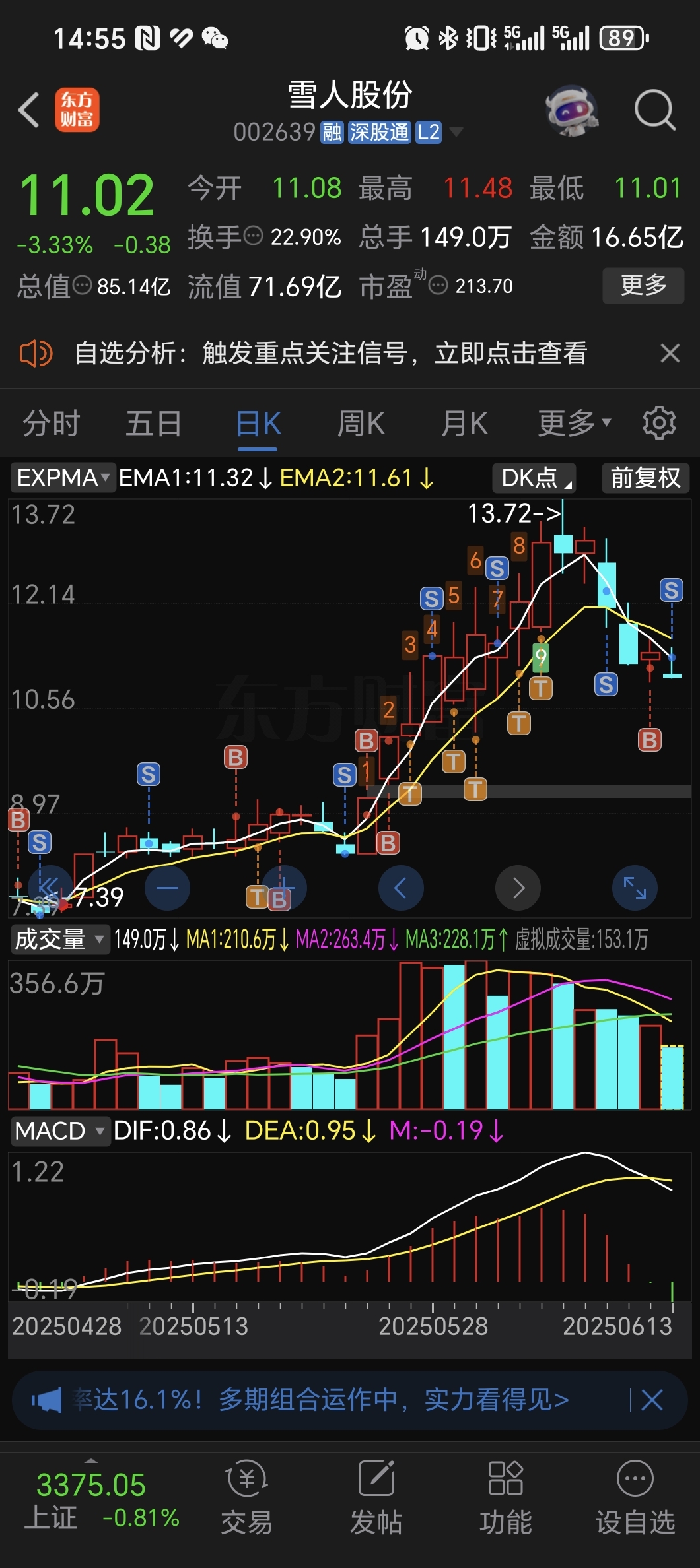Viewport: 700px width, 1568px height.
Task: Open 交易 in the bottom bar
Action: (247, 1496)
